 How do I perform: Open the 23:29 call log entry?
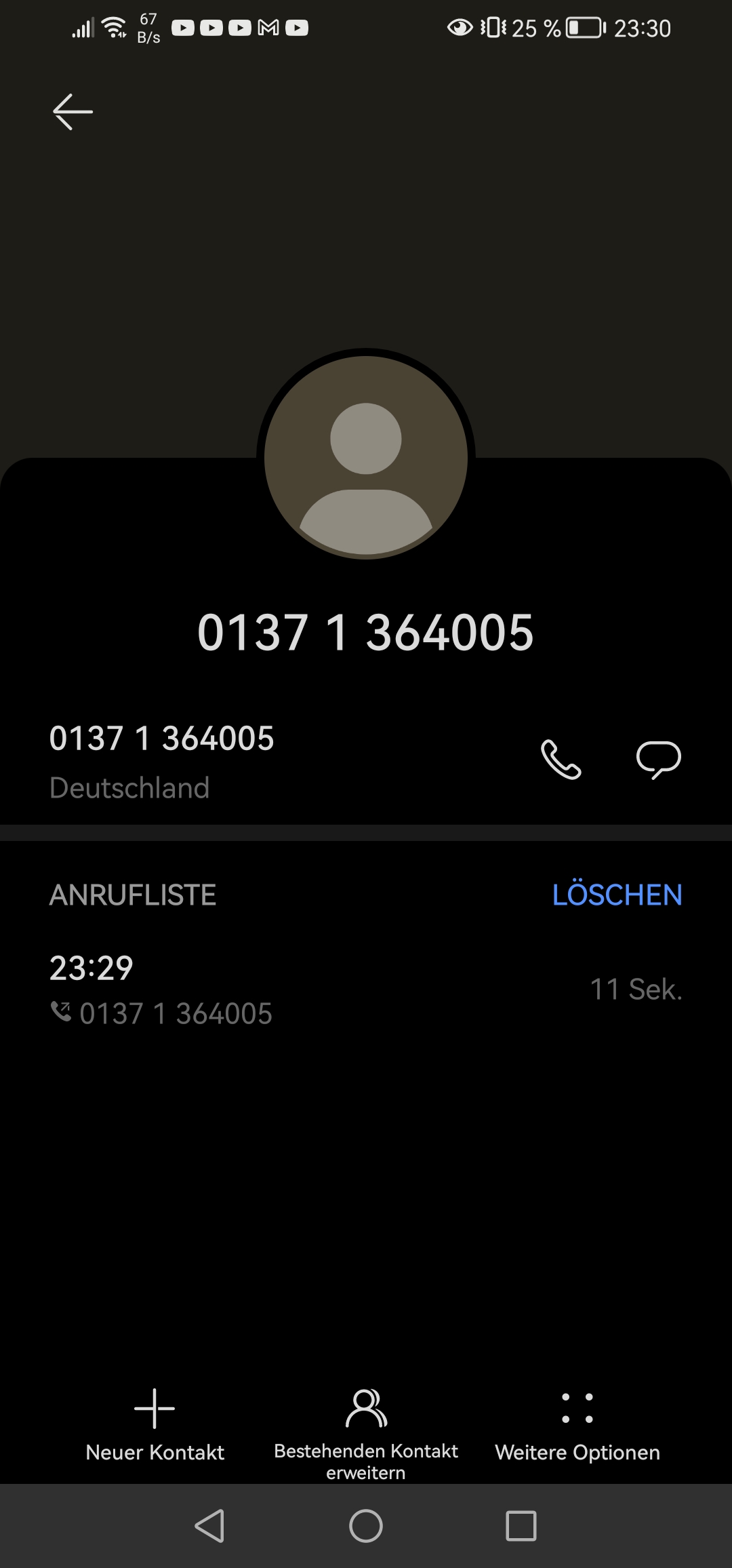point(366,989)
